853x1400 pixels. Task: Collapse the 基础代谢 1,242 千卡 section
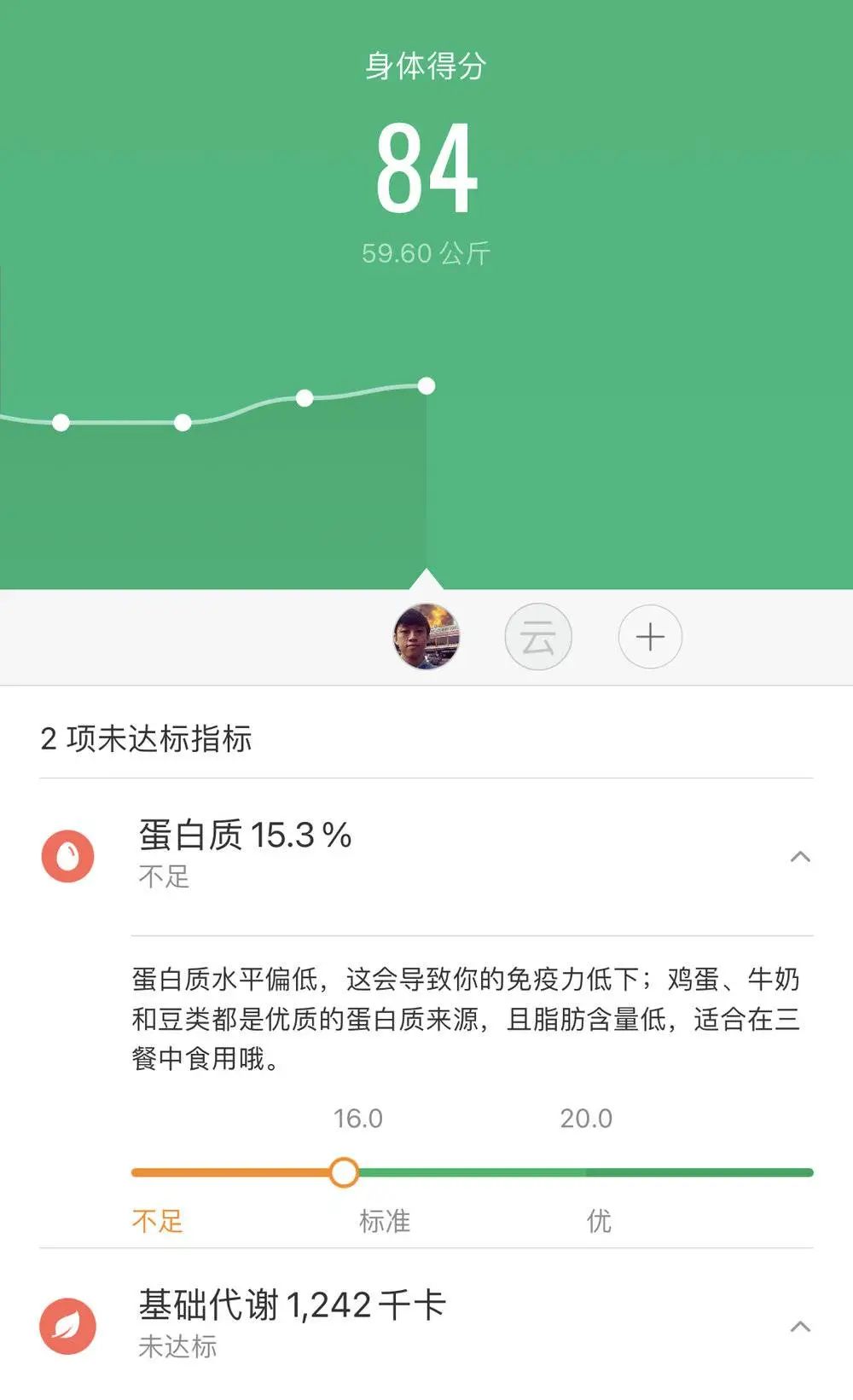(x=799, y=1326)
